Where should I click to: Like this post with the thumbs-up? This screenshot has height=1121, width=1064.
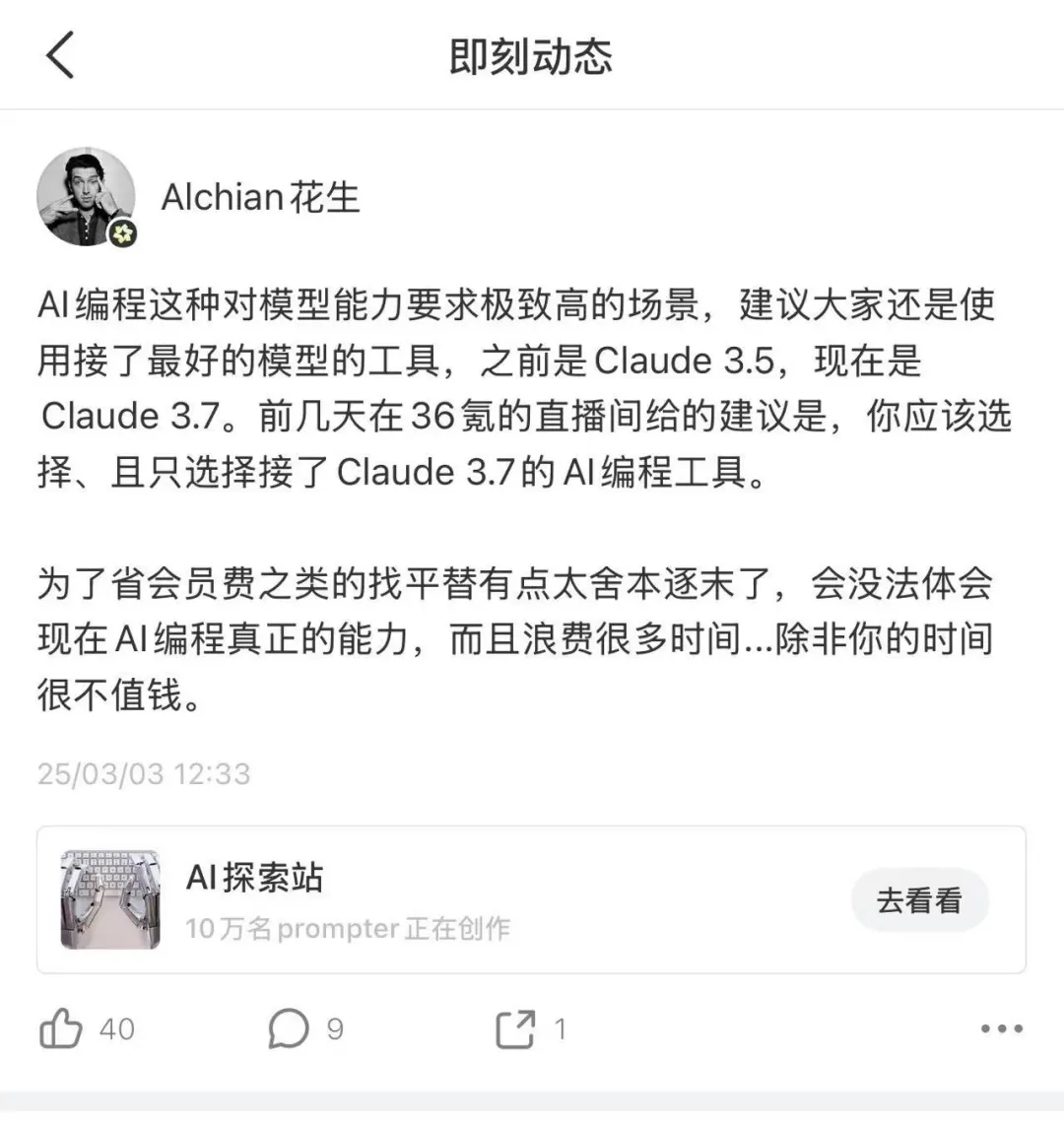coord(61,1030)
